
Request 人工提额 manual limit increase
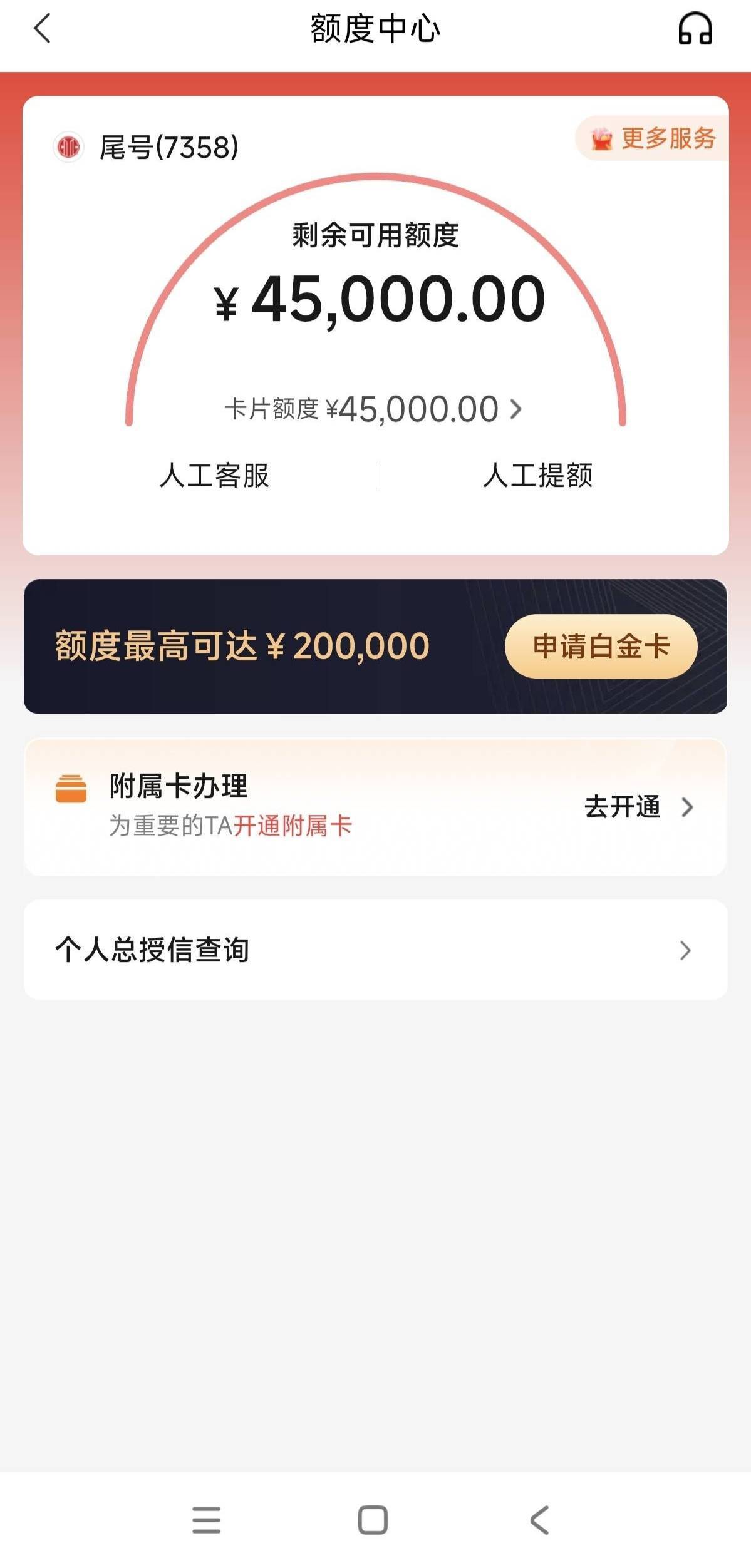(x=537, y=475)
